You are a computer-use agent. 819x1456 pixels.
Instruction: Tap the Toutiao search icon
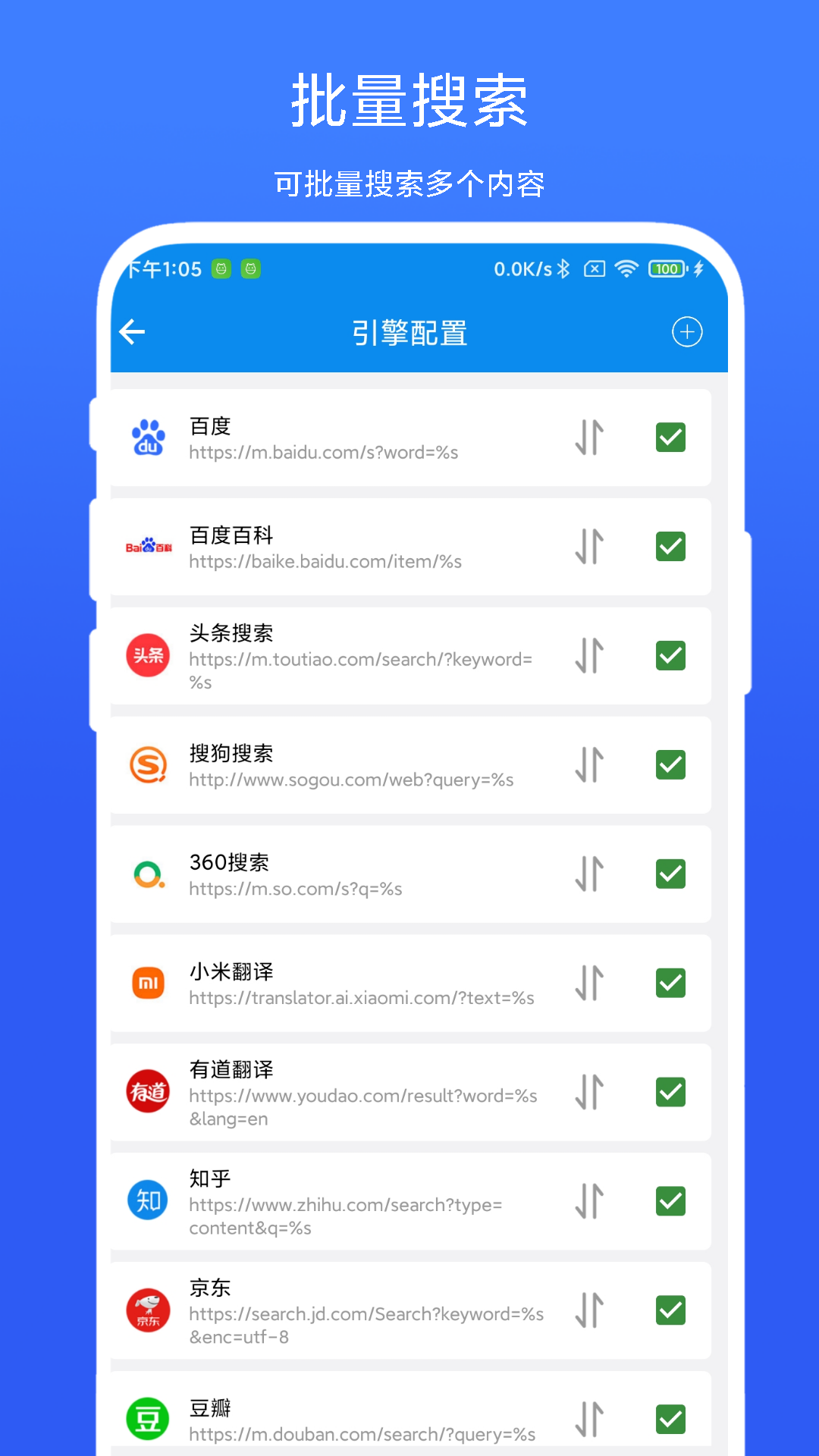click(x=148, y=655)
